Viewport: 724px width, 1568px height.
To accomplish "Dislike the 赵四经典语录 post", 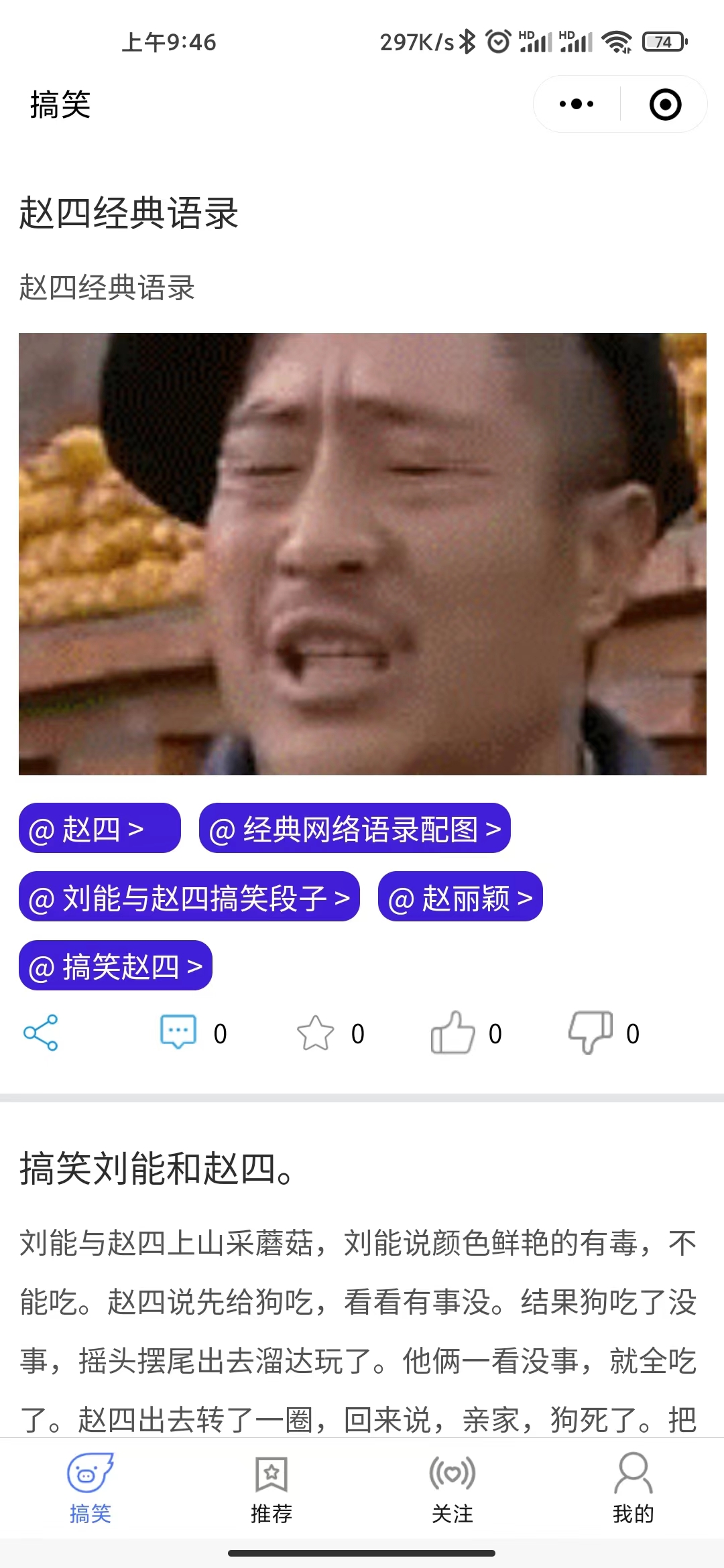I will (x=590, y=1033).
